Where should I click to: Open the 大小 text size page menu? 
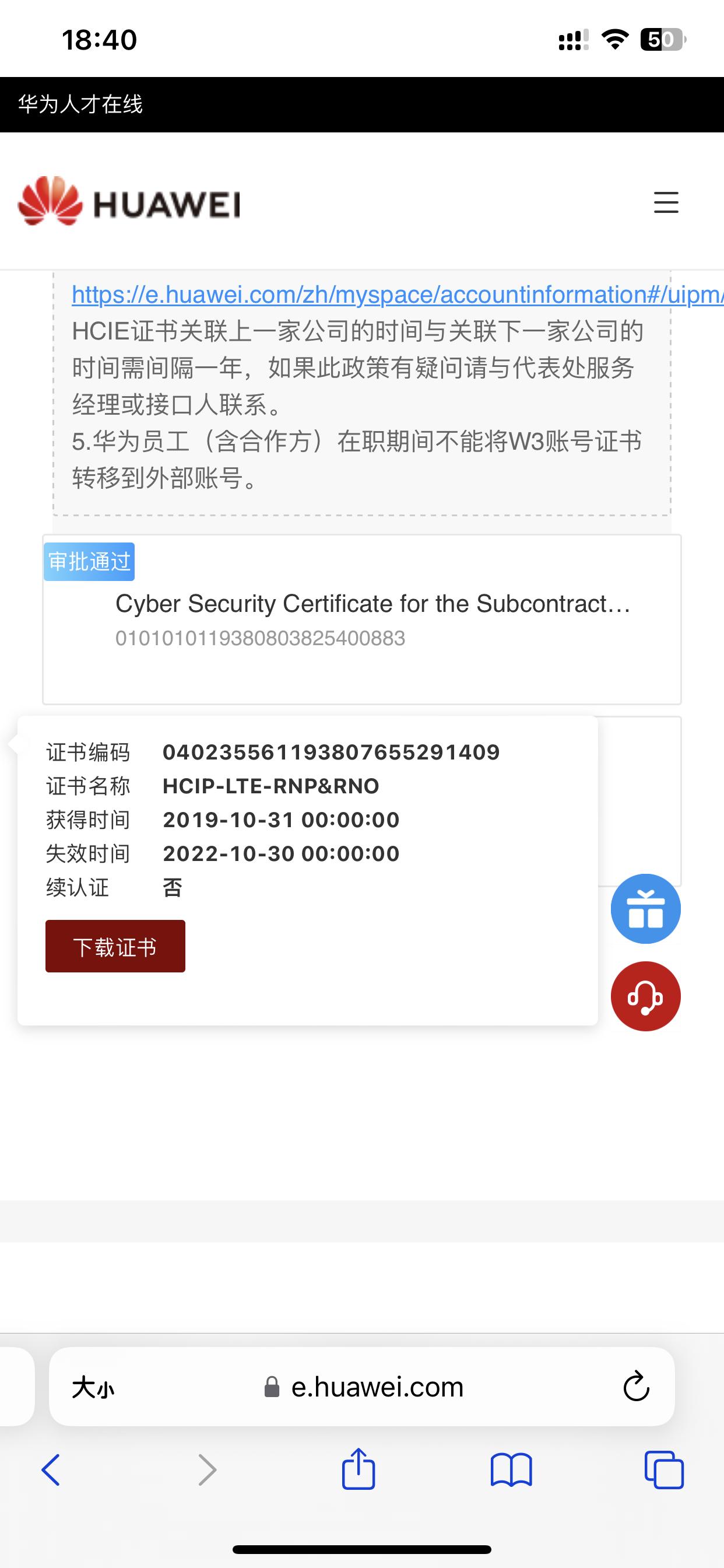point(93,1388)
